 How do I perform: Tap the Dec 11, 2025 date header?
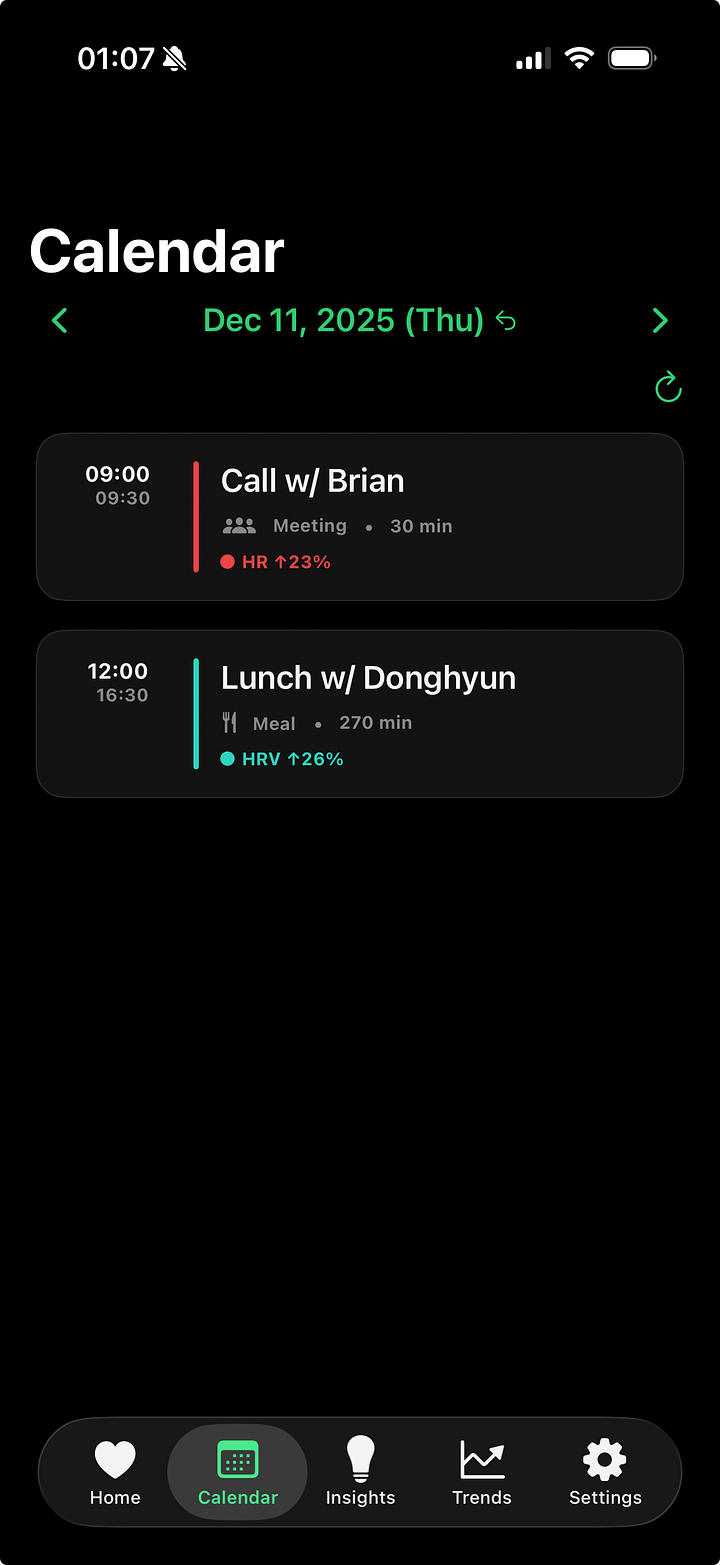point(343,321)
